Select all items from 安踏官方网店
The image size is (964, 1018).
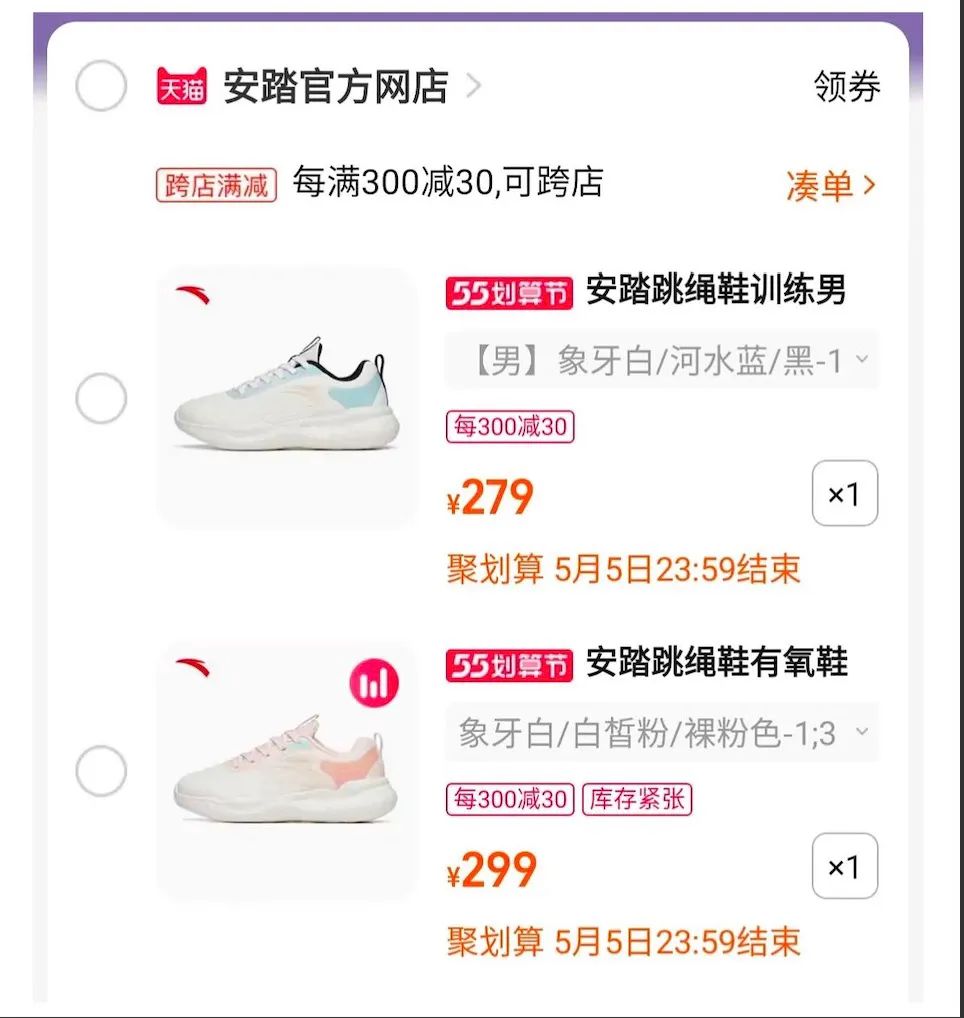[101, 86]
